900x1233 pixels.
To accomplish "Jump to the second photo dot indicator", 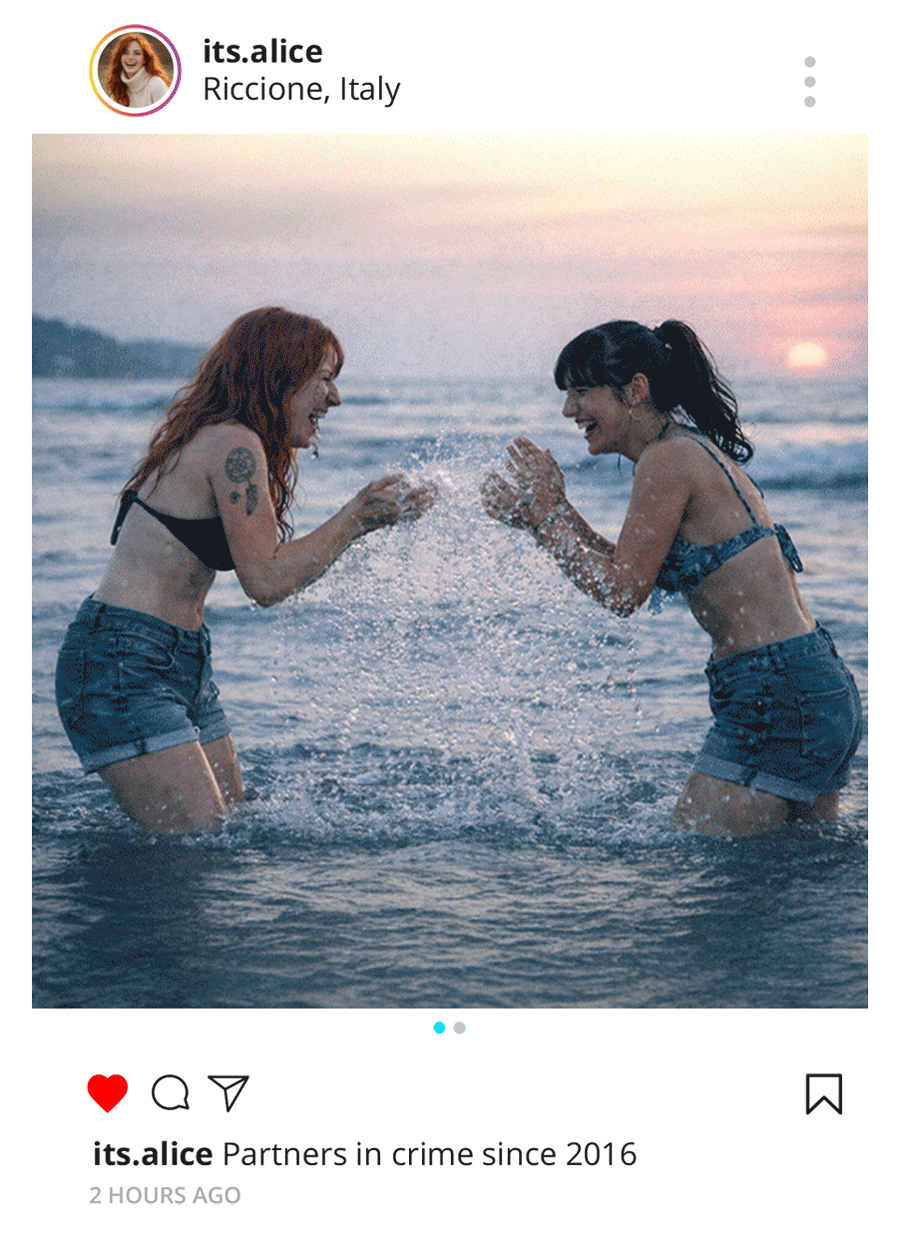I will coord(460,1028).
